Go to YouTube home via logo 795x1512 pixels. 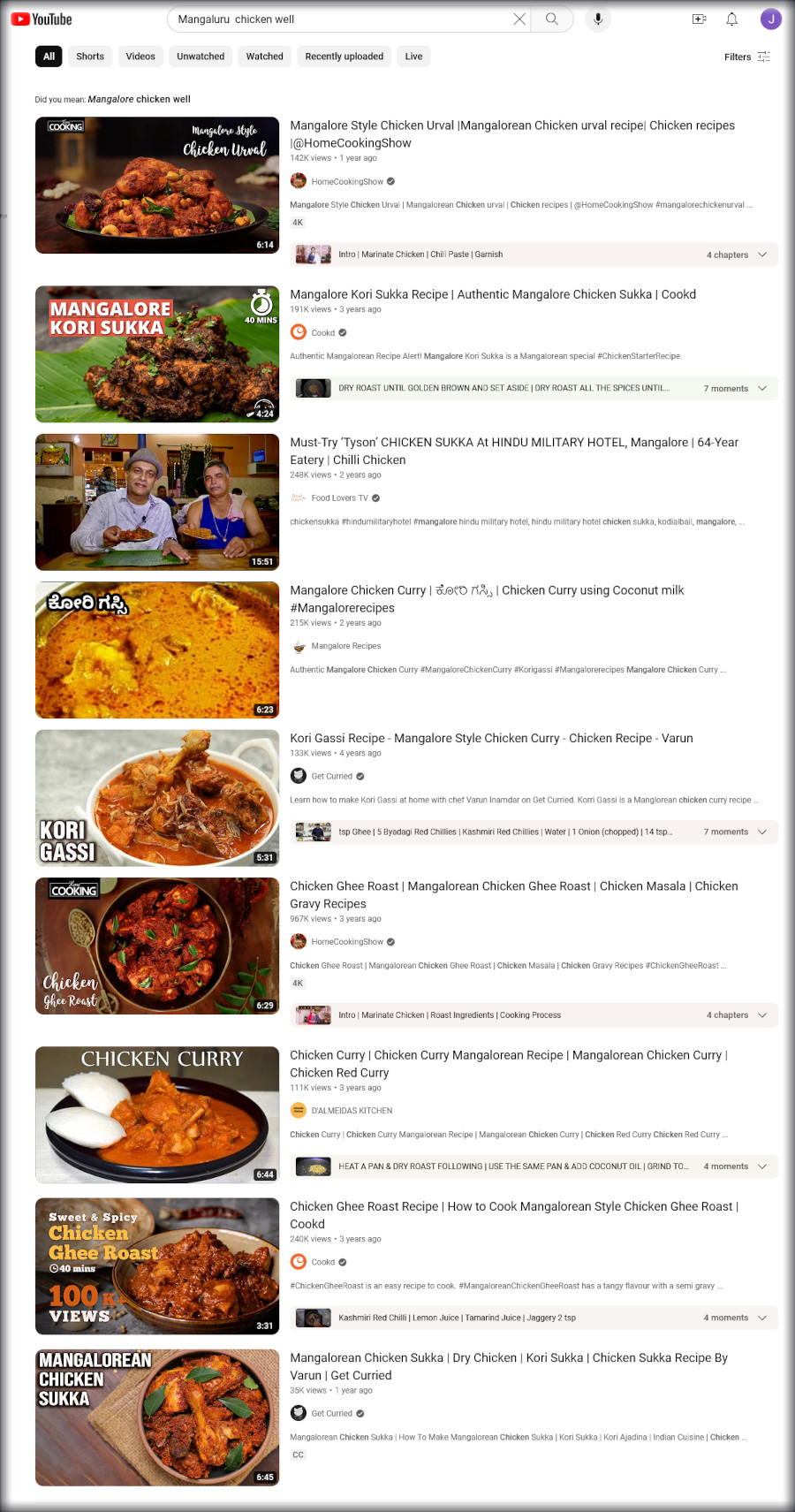42,19
